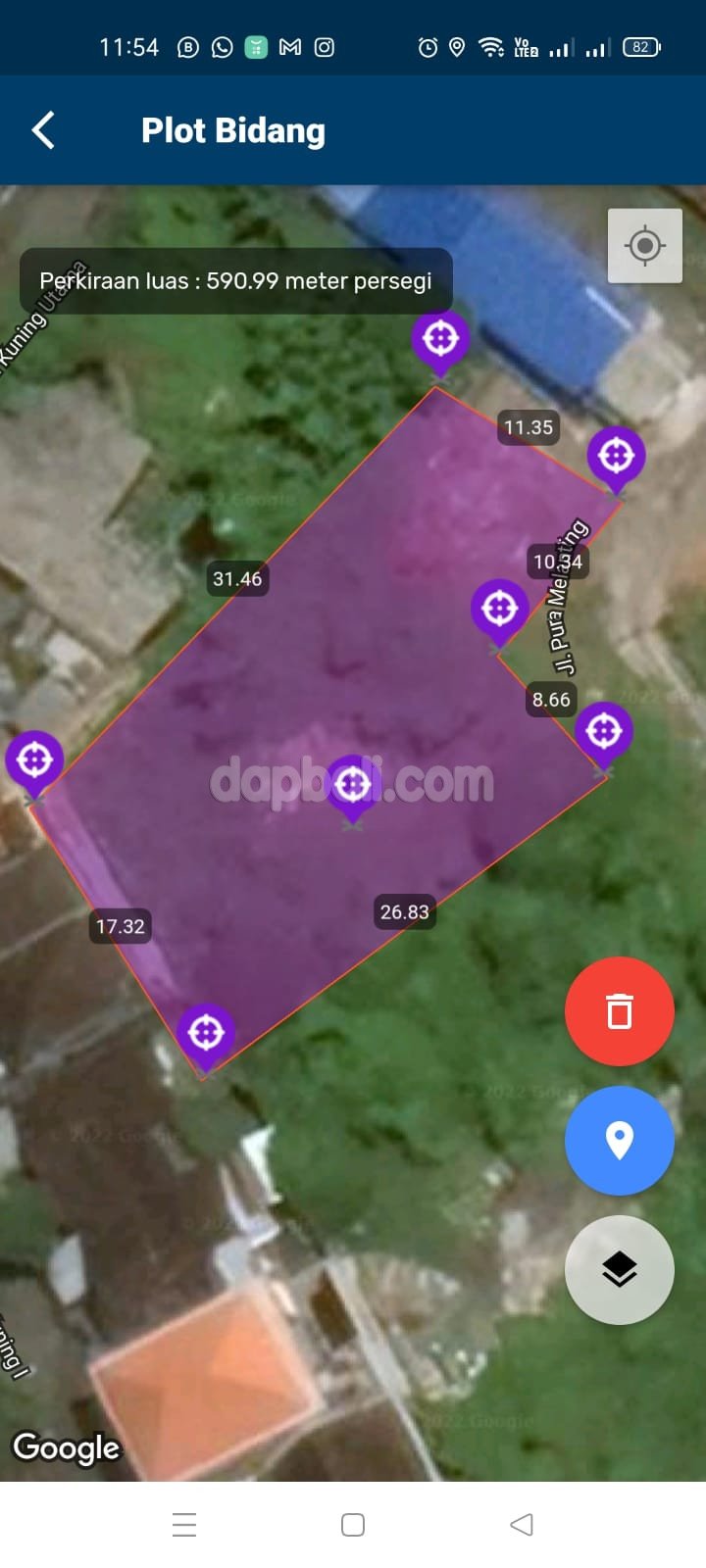Open system recent apps button
706x1568 pixels.
click(184, 1525)
